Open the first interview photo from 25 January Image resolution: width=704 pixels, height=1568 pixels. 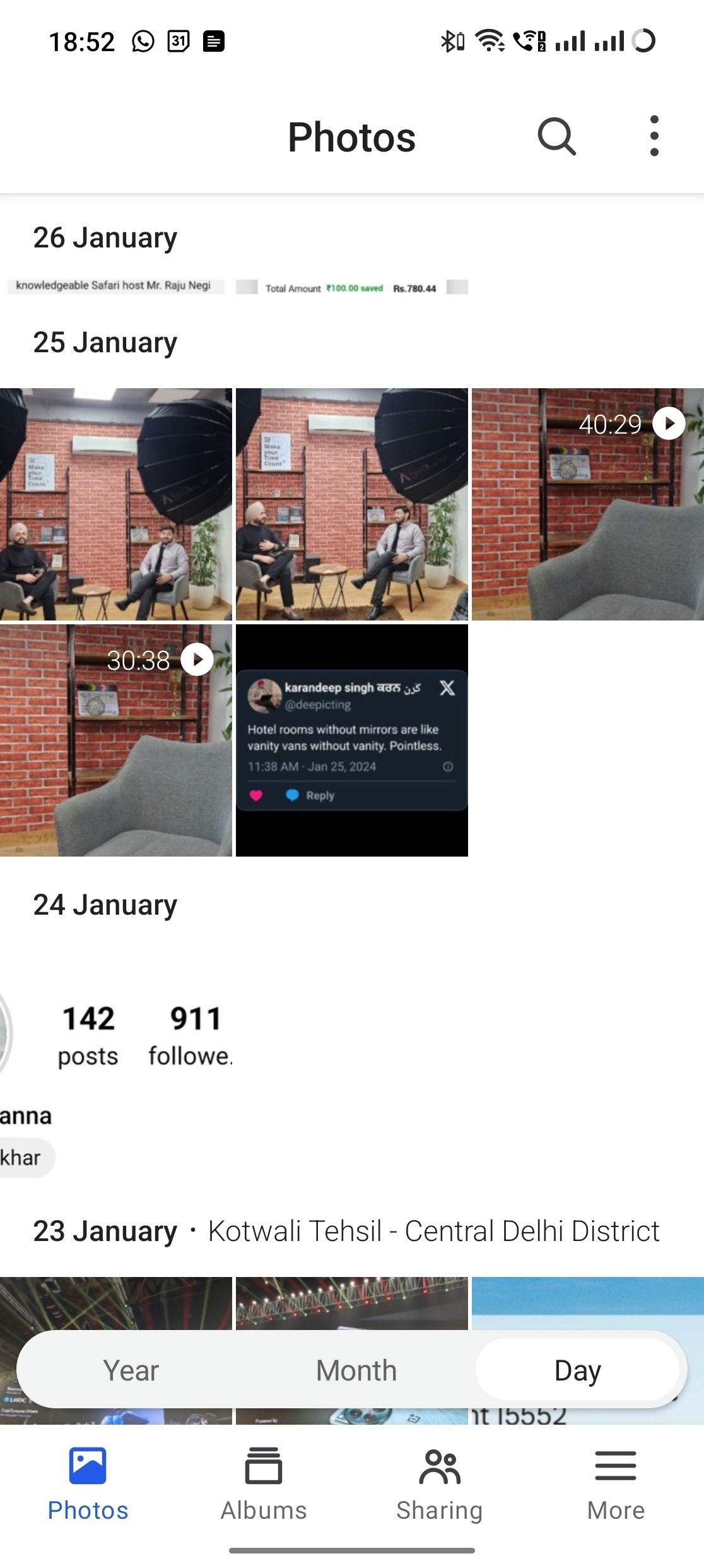tap(116, 504)
